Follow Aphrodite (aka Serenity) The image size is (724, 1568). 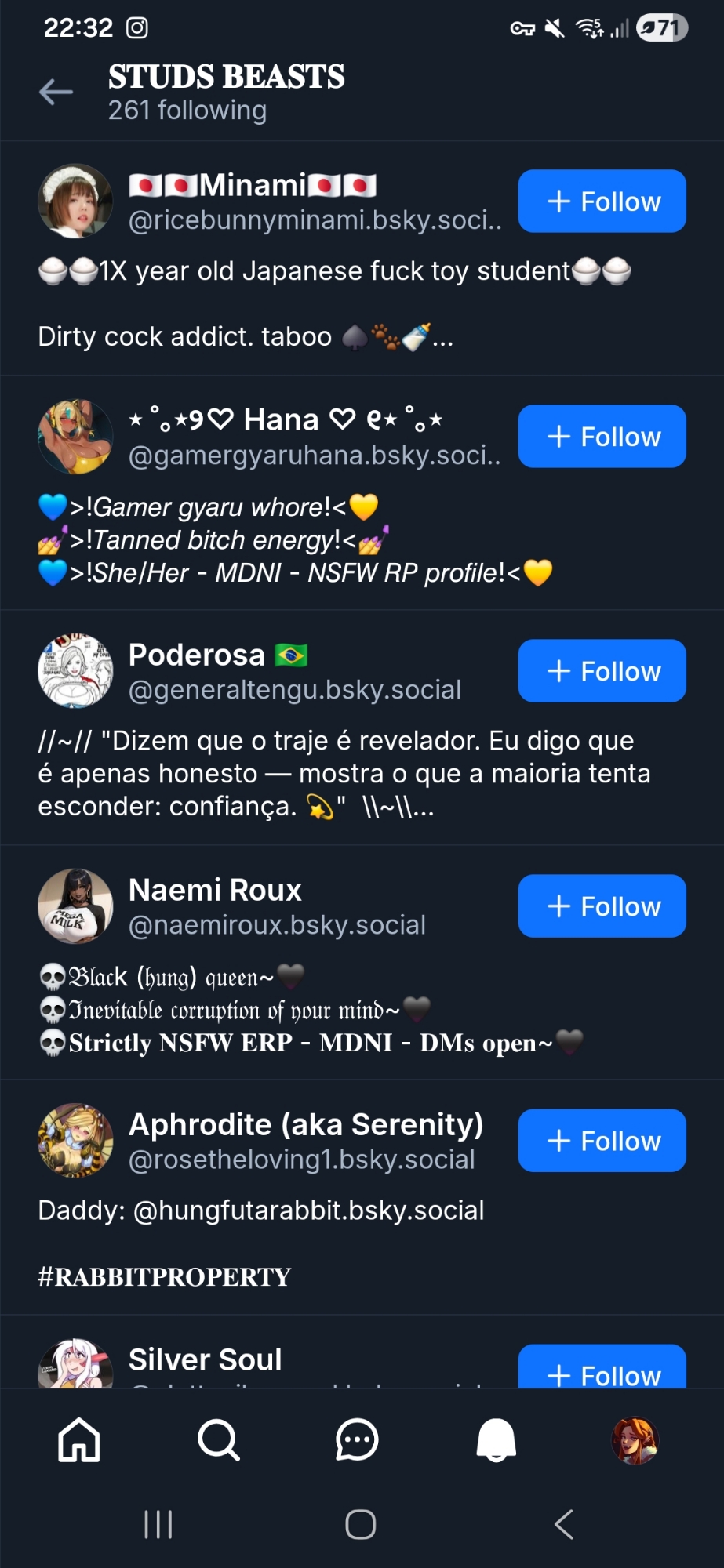point(602,1141)
